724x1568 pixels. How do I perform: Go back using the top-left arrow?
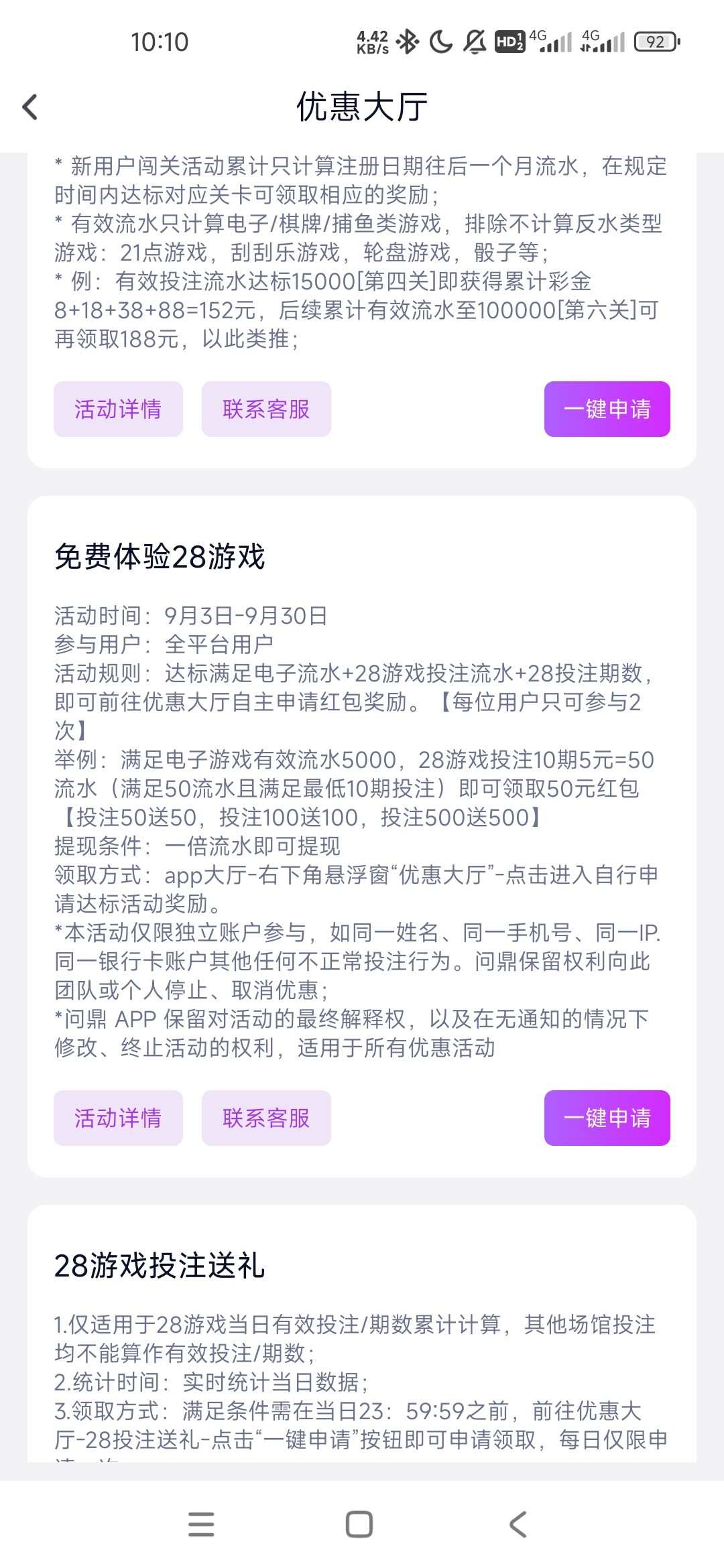click(30, 107)
